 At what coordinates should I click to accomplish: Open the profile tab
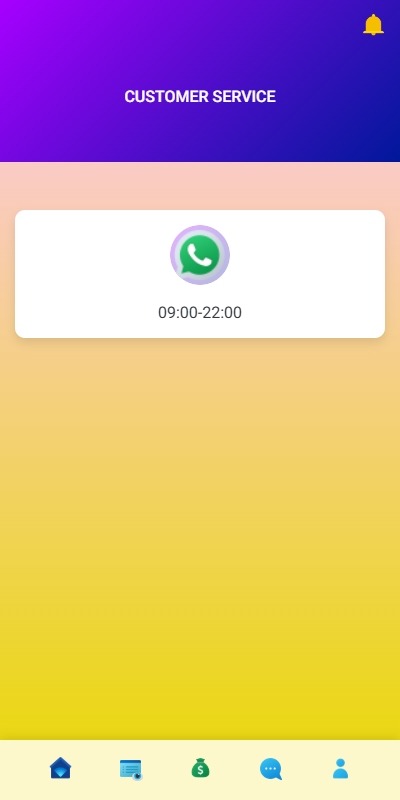pos(340,768)
